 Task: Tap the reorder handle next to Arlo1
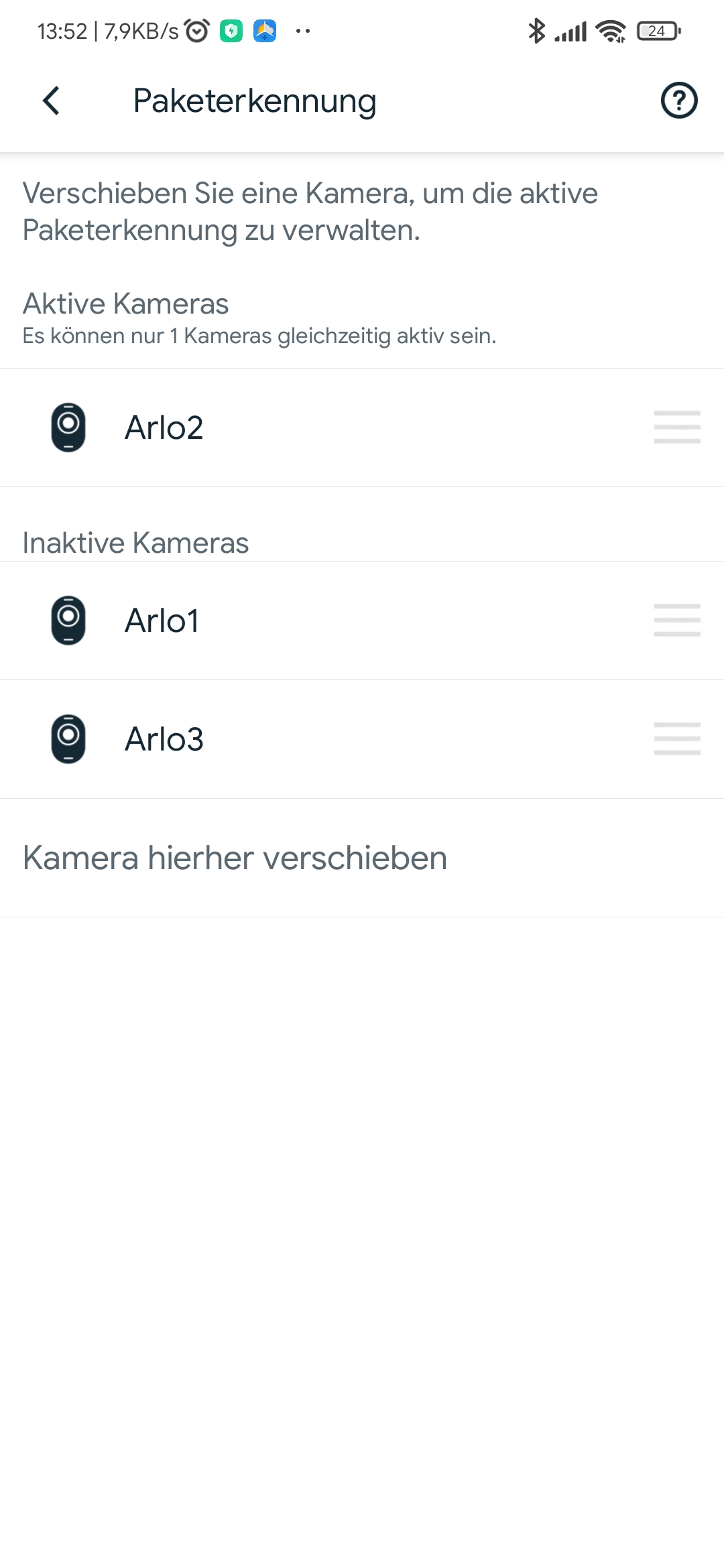pos(677,620)
